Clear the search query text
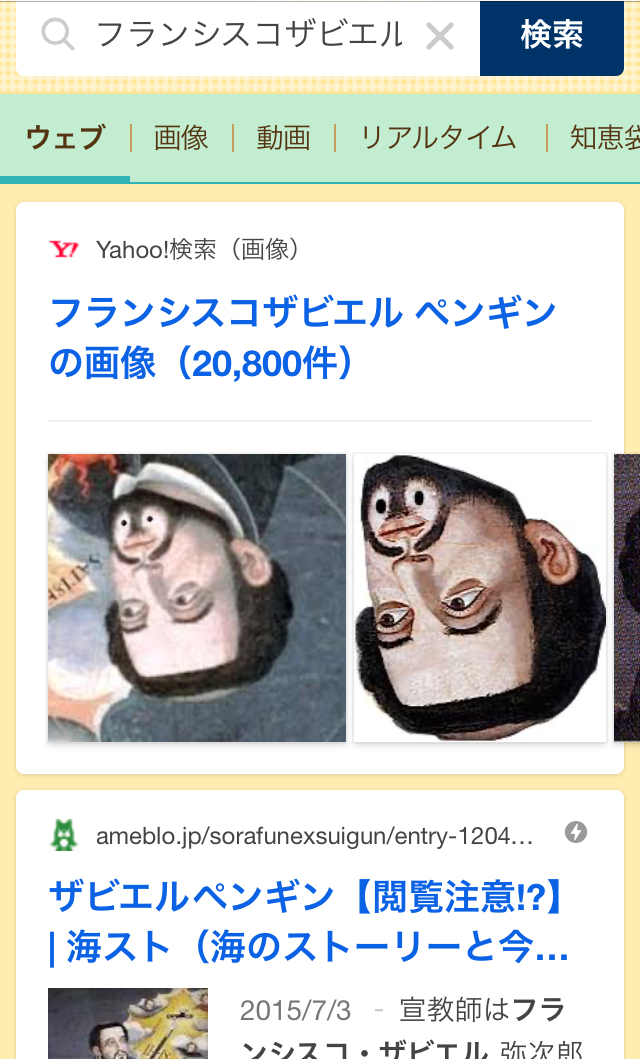The width and height of the screenshot is (640, 1059). pos(440,37)
